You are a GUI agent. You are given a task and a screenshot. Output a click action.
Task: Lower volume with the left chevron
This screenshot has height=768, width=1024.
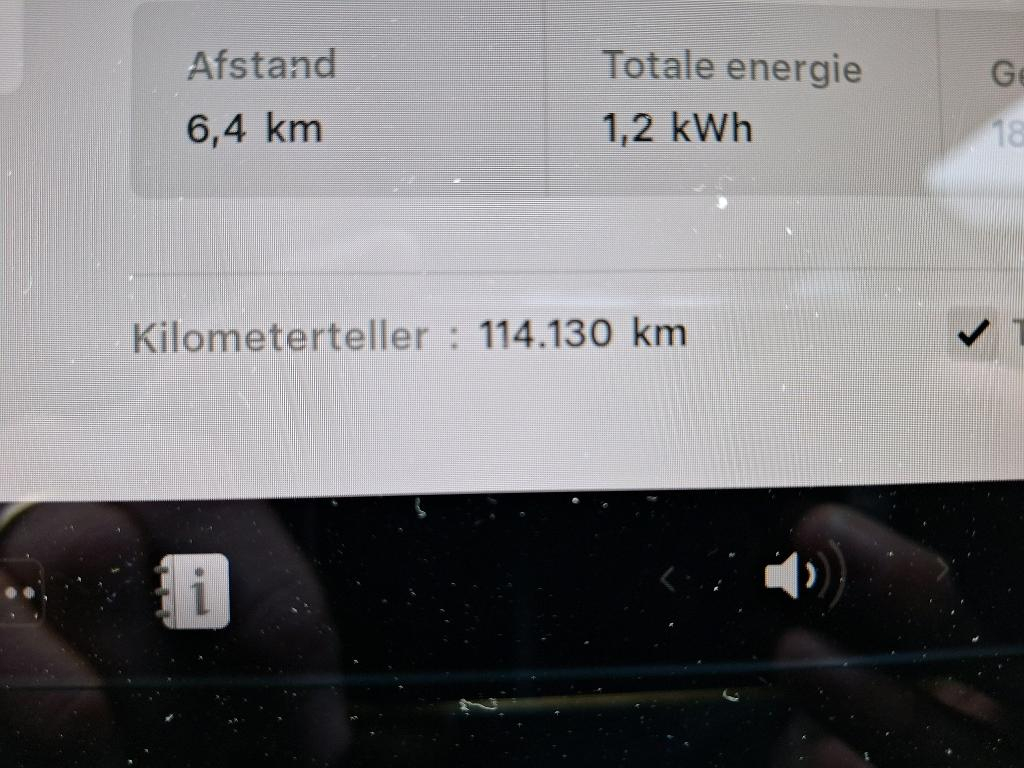(x=669, y=577)
